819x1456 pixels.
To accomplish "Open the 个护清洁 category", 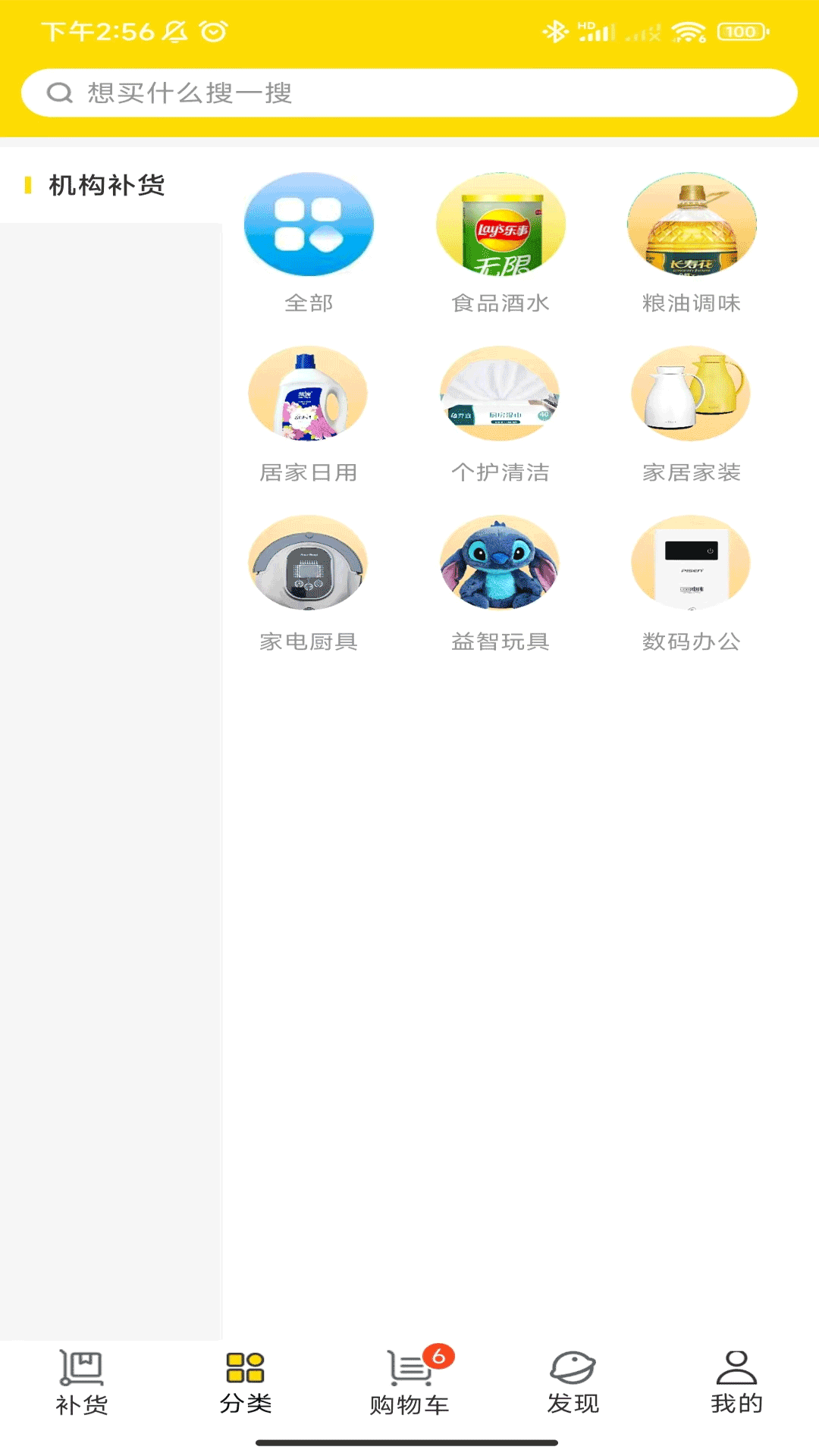I will [500, 413].
